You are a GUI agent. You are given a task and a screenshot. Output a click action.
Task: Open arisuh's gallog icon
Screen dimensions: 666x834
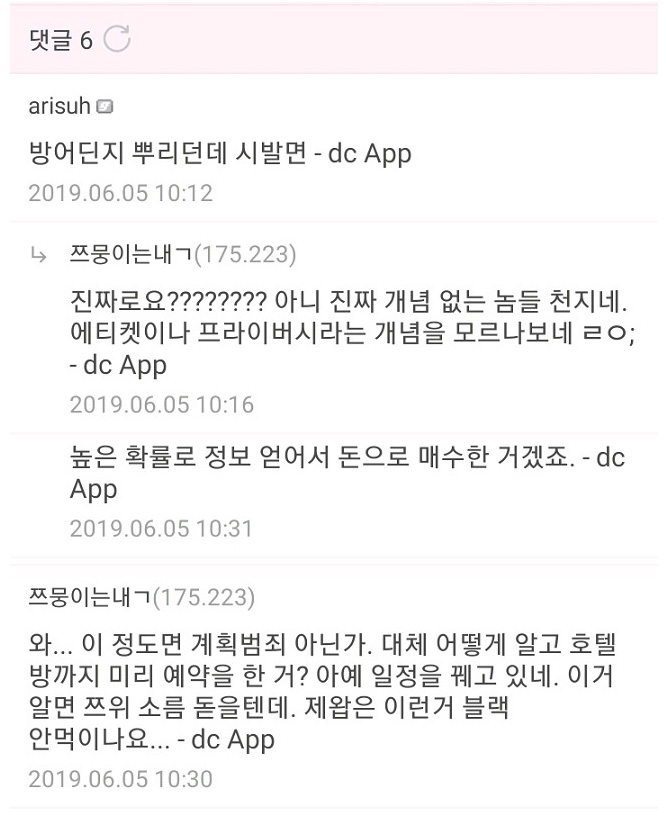point(106,107)
